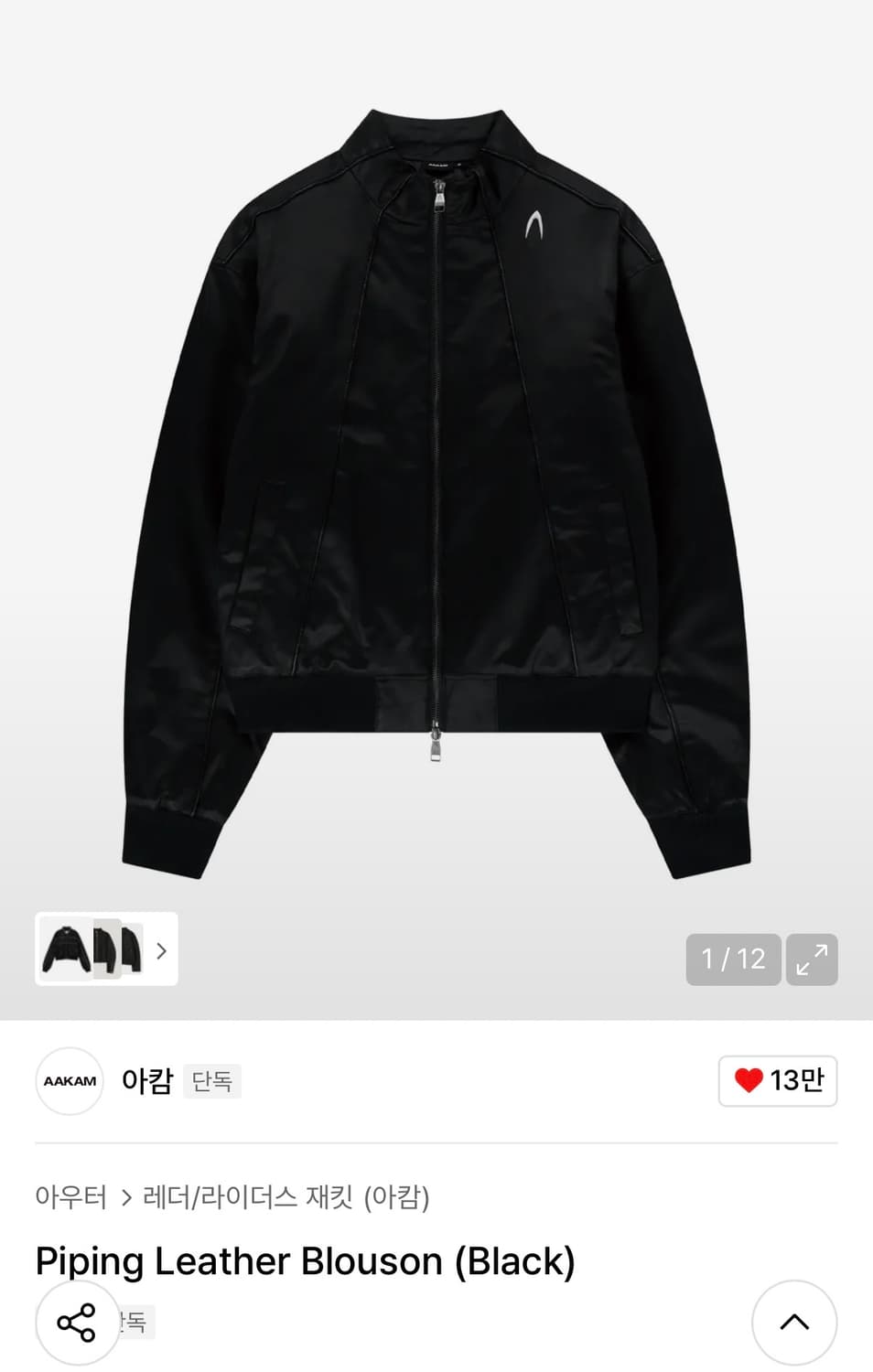Select the first jacket thumbnail in the strip

64,952
